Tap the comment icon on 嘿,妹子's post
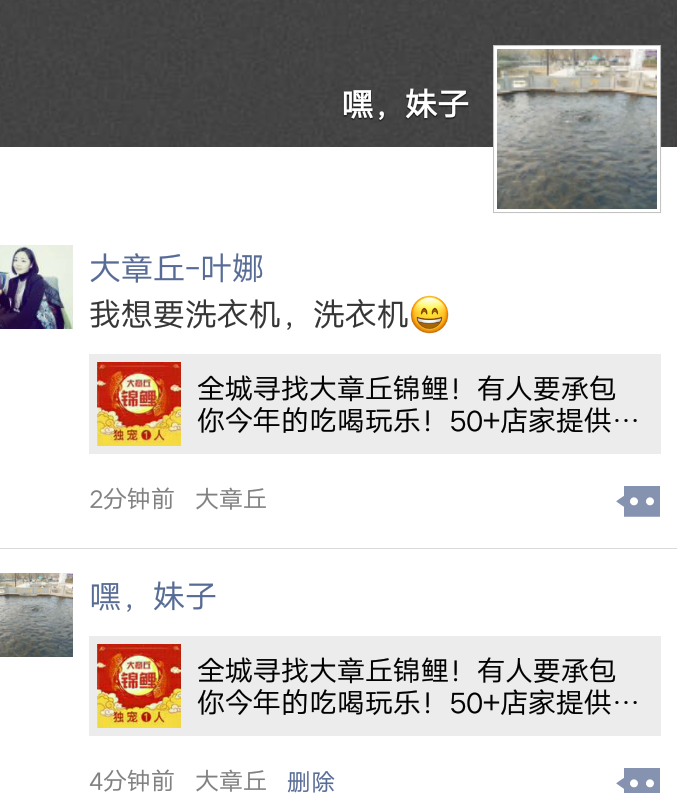 pos(641,781)
